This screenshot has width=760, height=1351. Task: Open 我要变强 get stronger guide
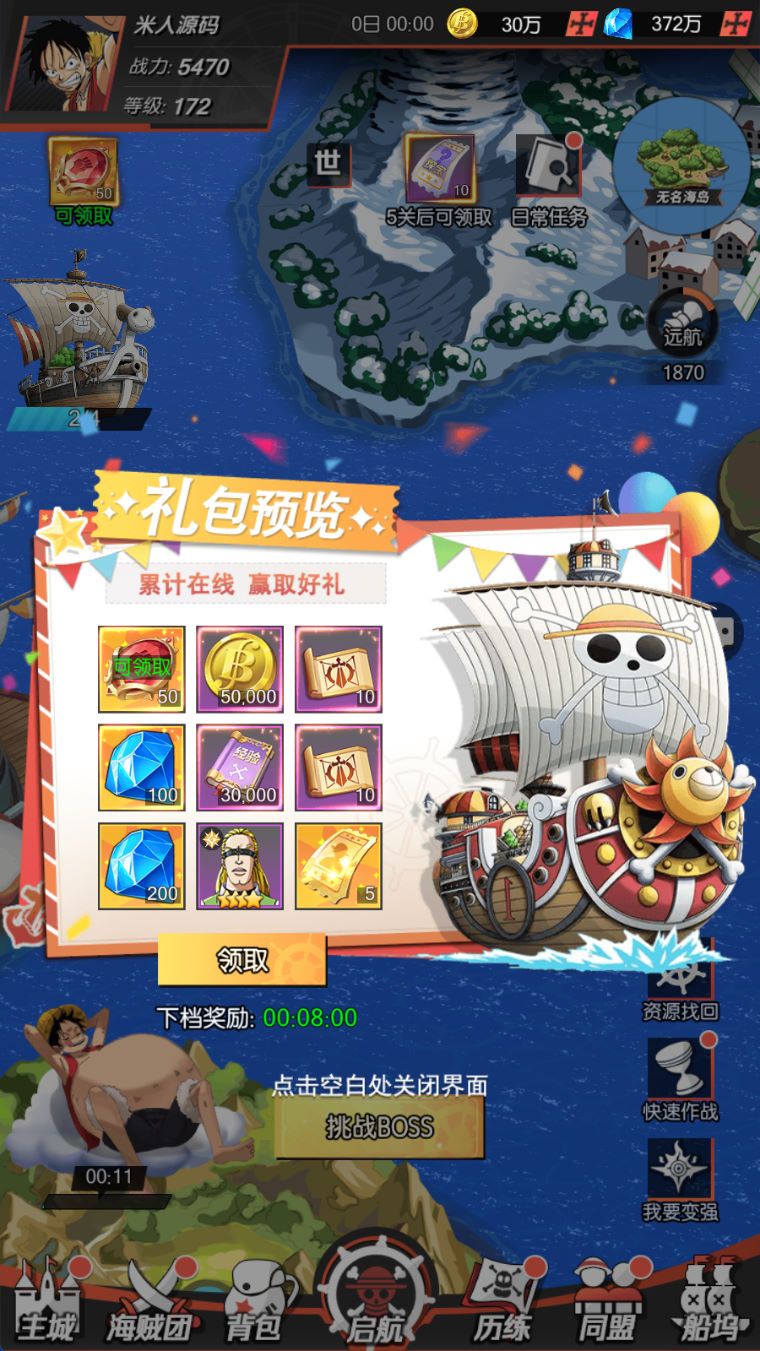[680, 1178]
